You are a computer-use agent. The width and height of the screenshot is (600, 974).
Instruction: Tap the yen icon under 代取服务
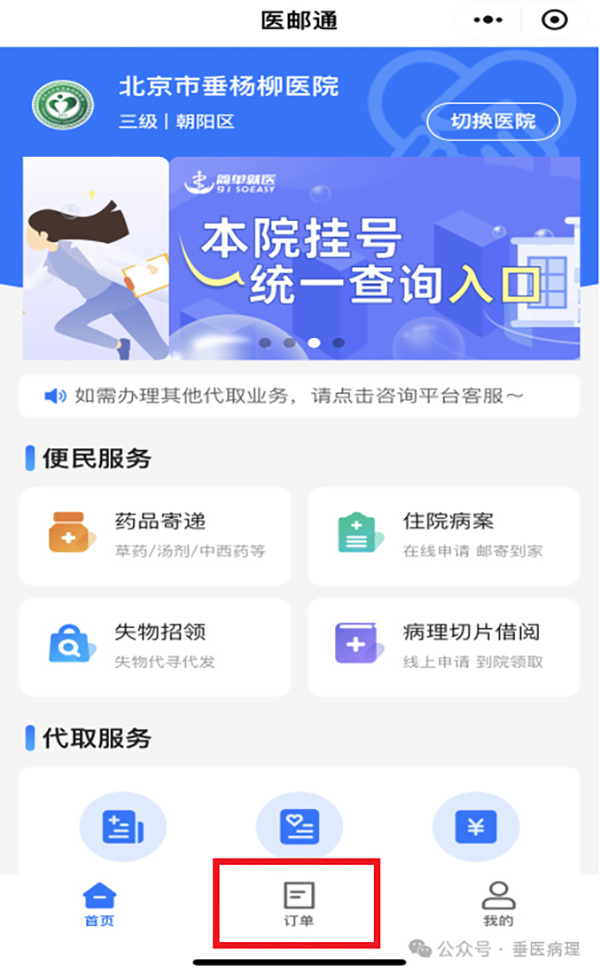[x=475, y=827]
